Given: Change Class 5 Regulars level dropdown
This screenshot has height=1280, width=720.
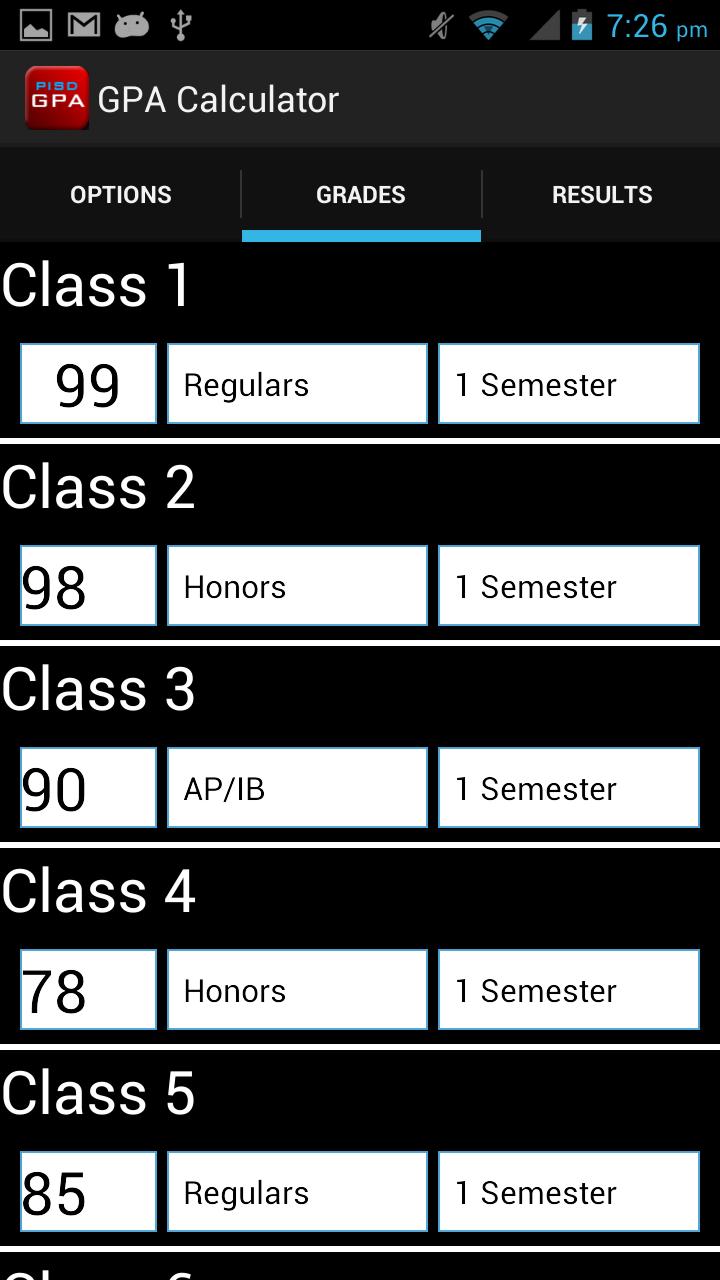Looking at the screenshot, I should coord(297,1192).
